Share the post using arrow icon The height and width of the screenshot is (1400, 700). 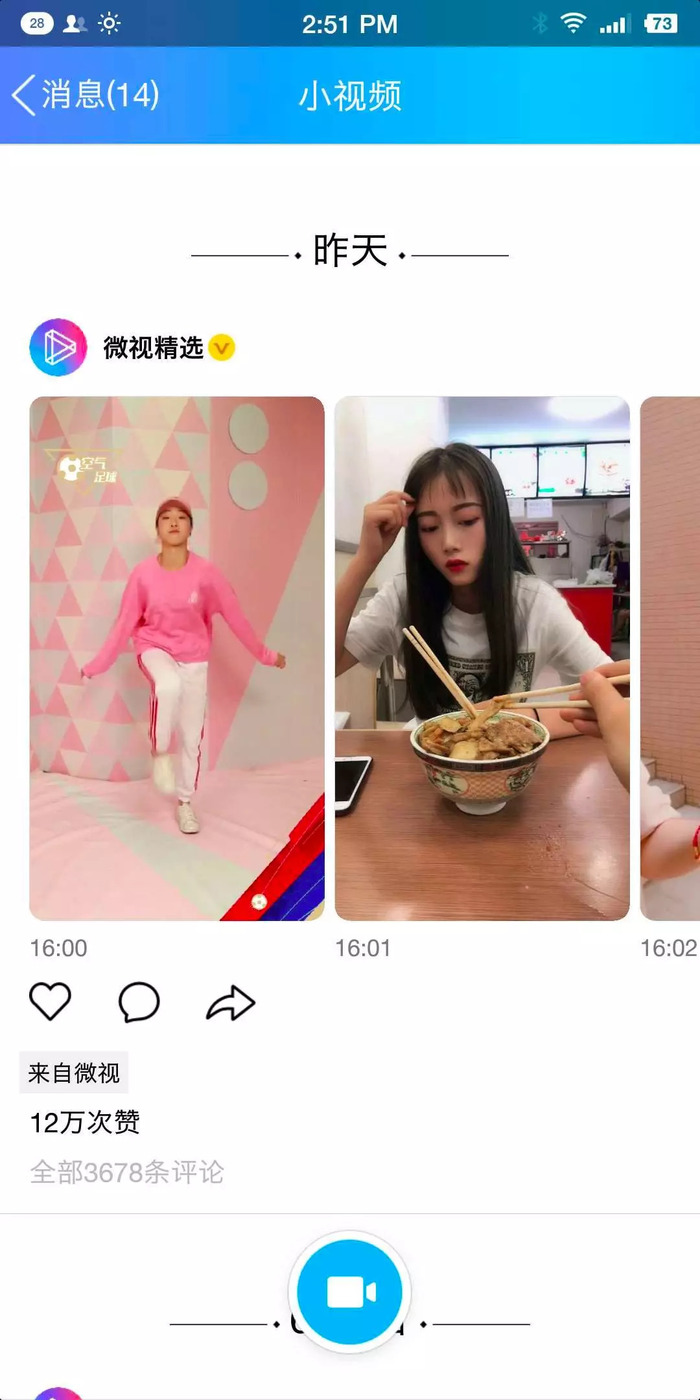click(x=231, y=1003)
